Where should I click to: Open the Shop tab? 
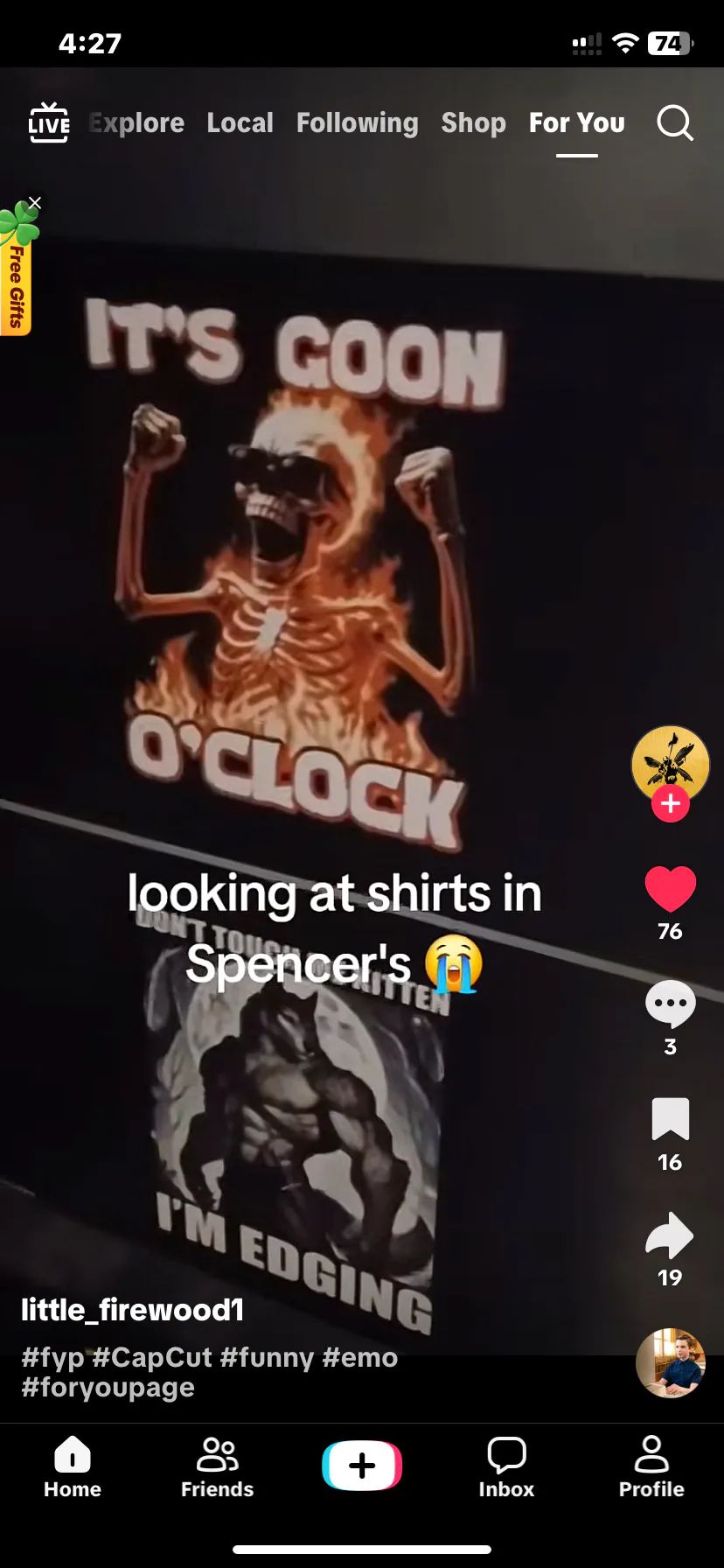[x=474, y=123]
